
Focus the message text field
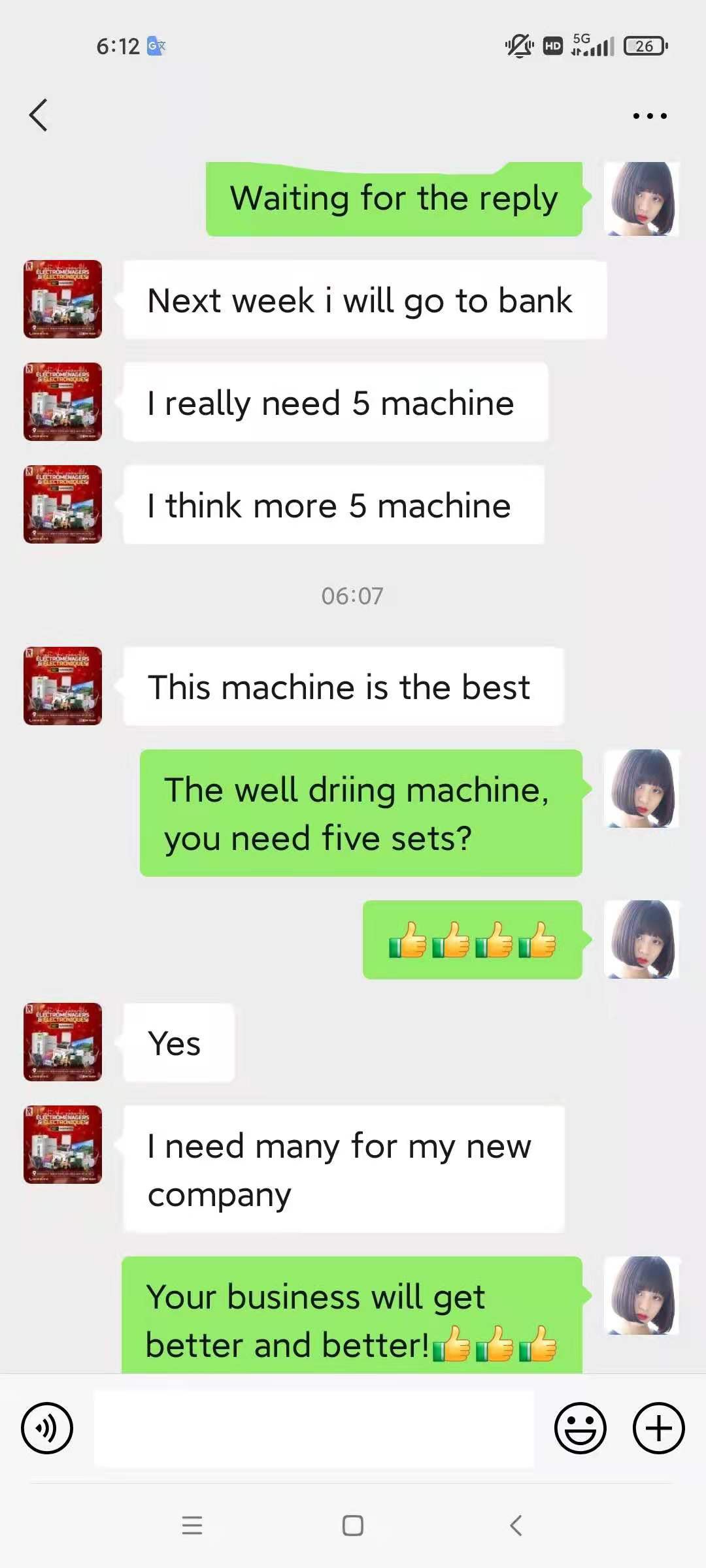coord(314,1428)
